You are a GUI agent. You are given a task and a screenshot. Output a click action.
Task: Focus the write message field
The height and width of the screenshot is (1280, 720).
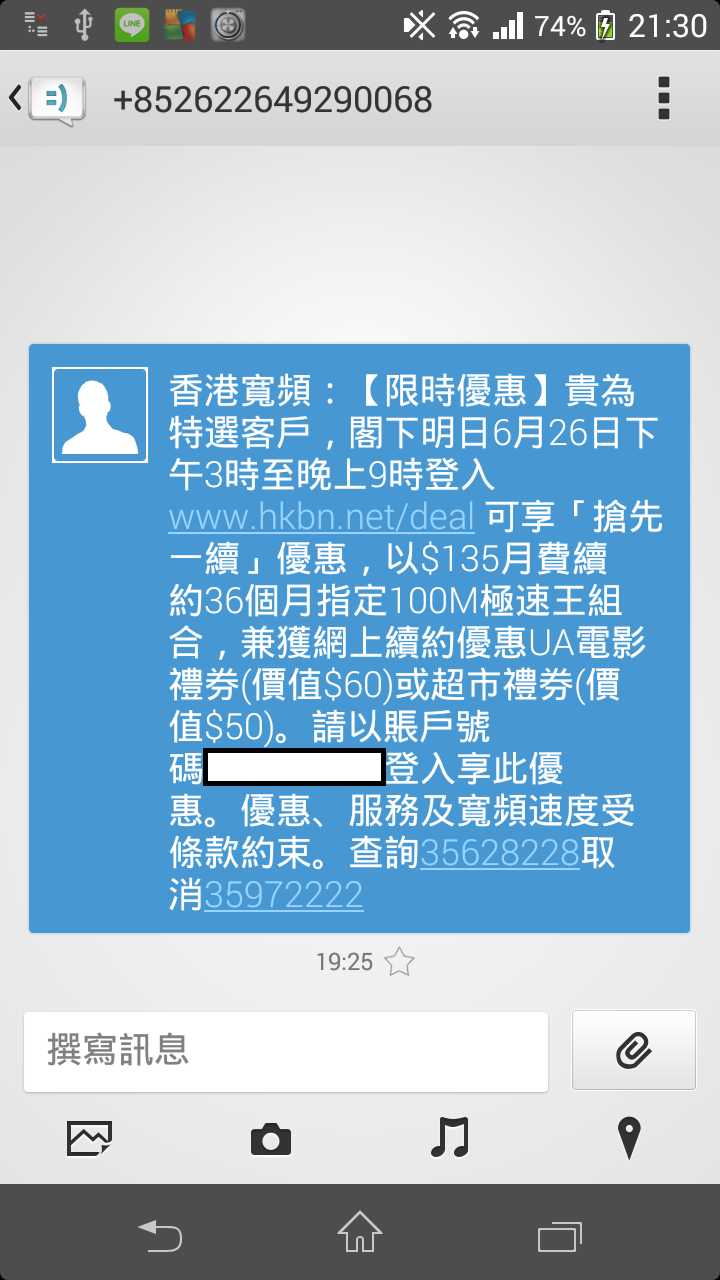pyautogui.click(x=285, y=1051)
